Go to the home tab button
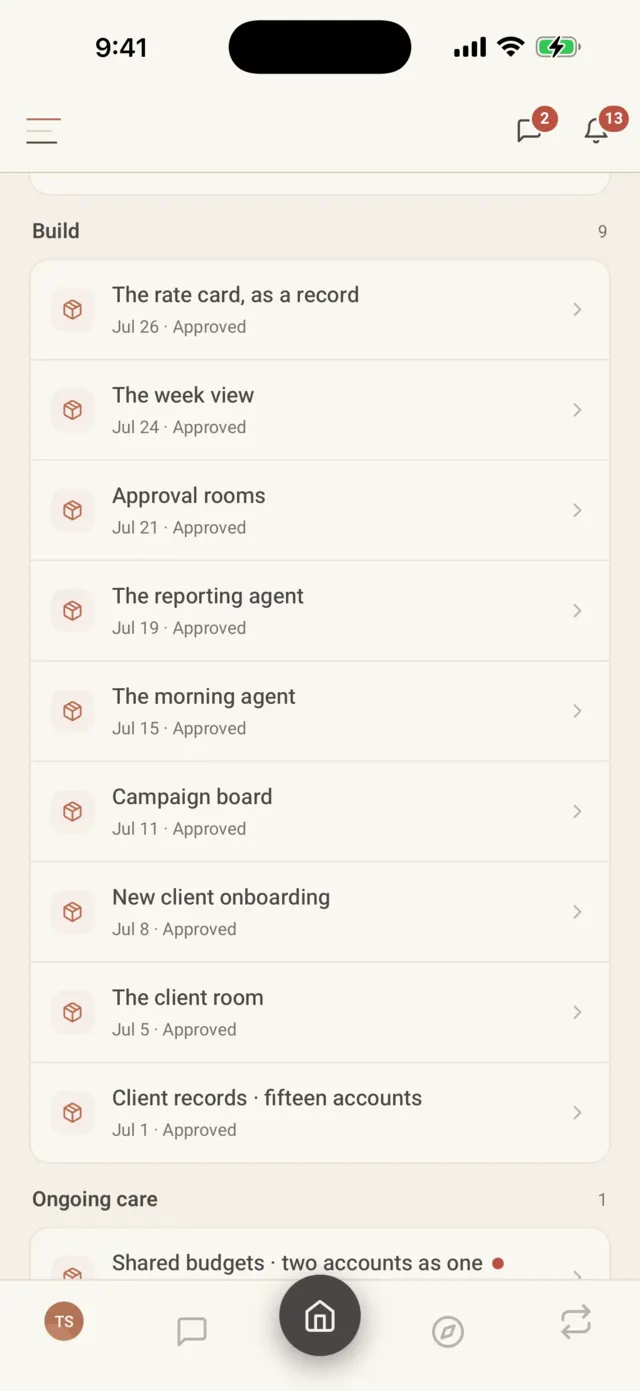 point(320,1316)
